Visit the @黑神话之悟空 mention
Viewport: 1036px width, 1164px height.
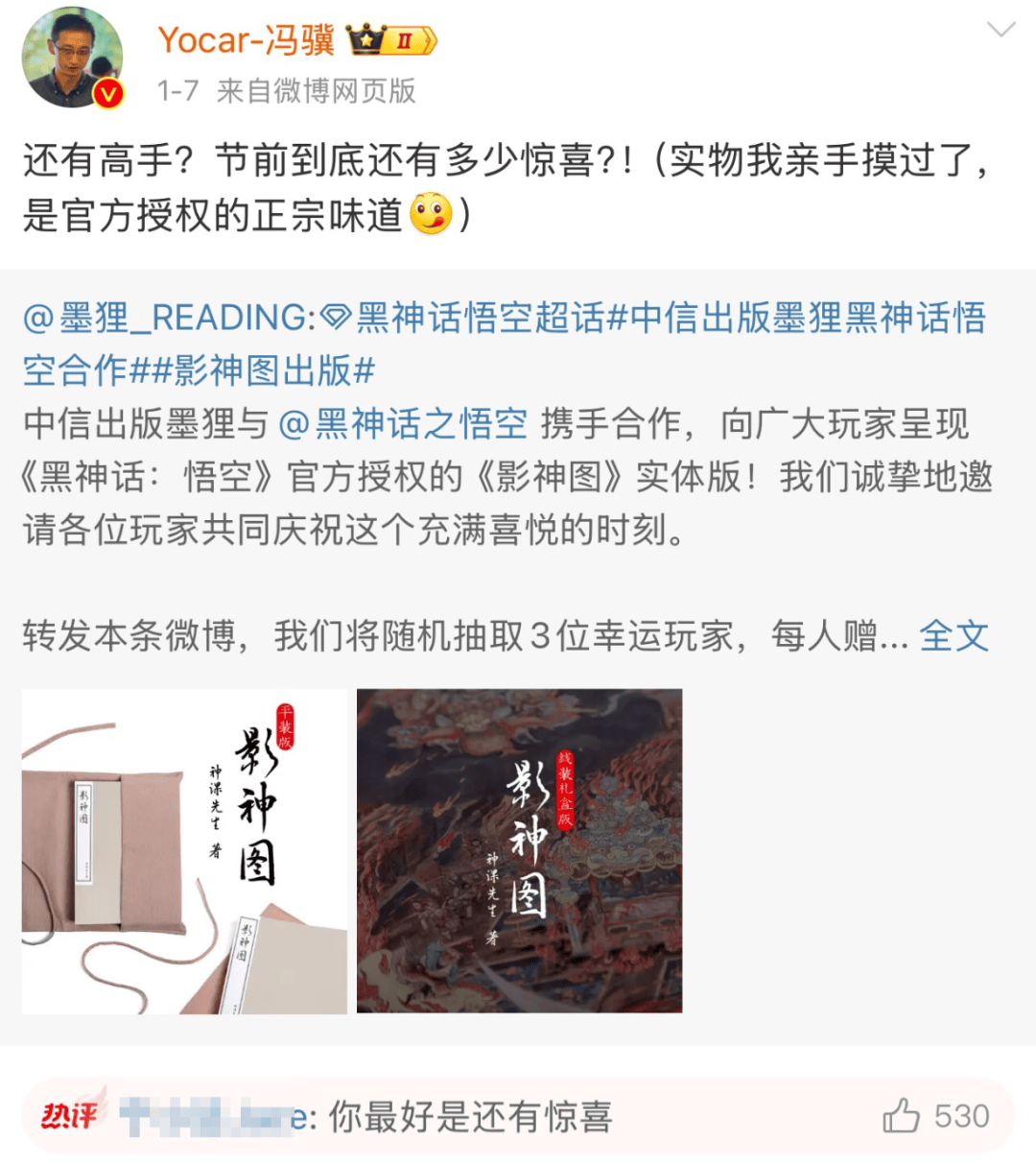pyautogui.click(x=403, y=423)
